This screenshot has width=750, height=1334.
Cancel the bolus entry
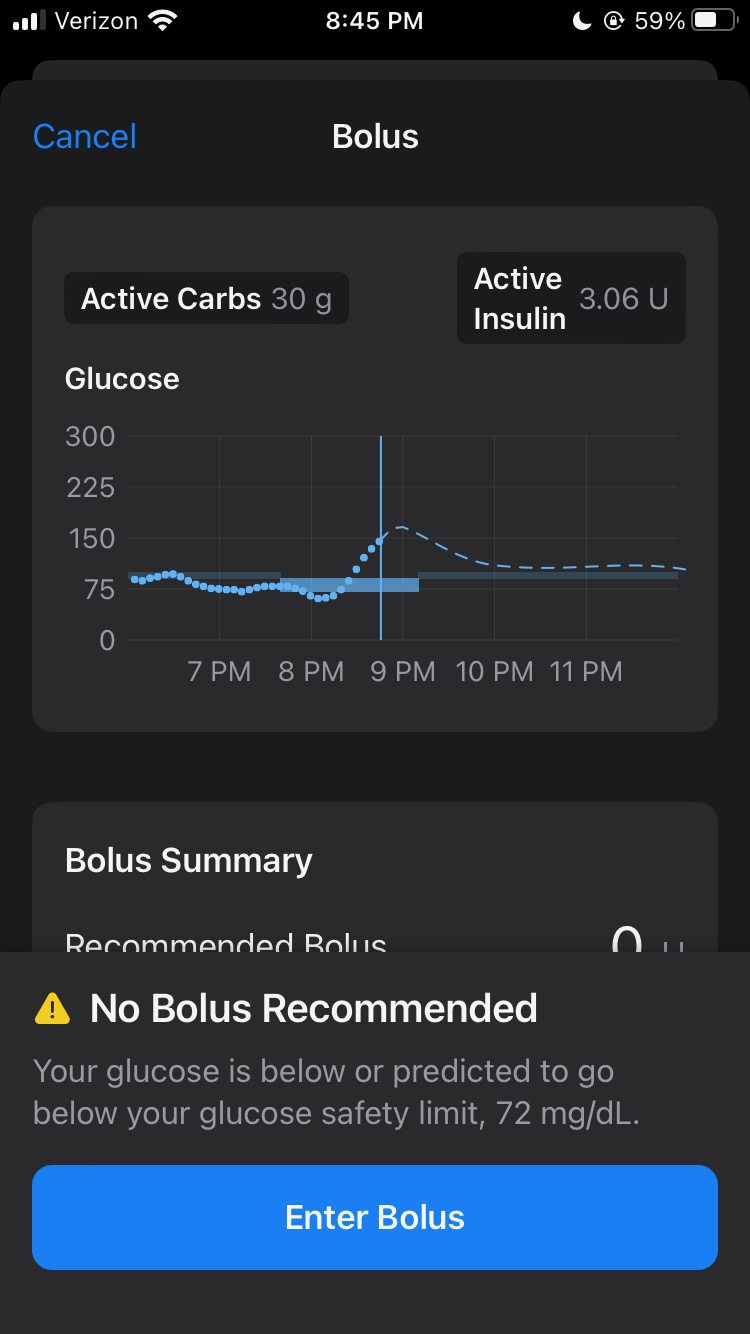click(84, 136)
